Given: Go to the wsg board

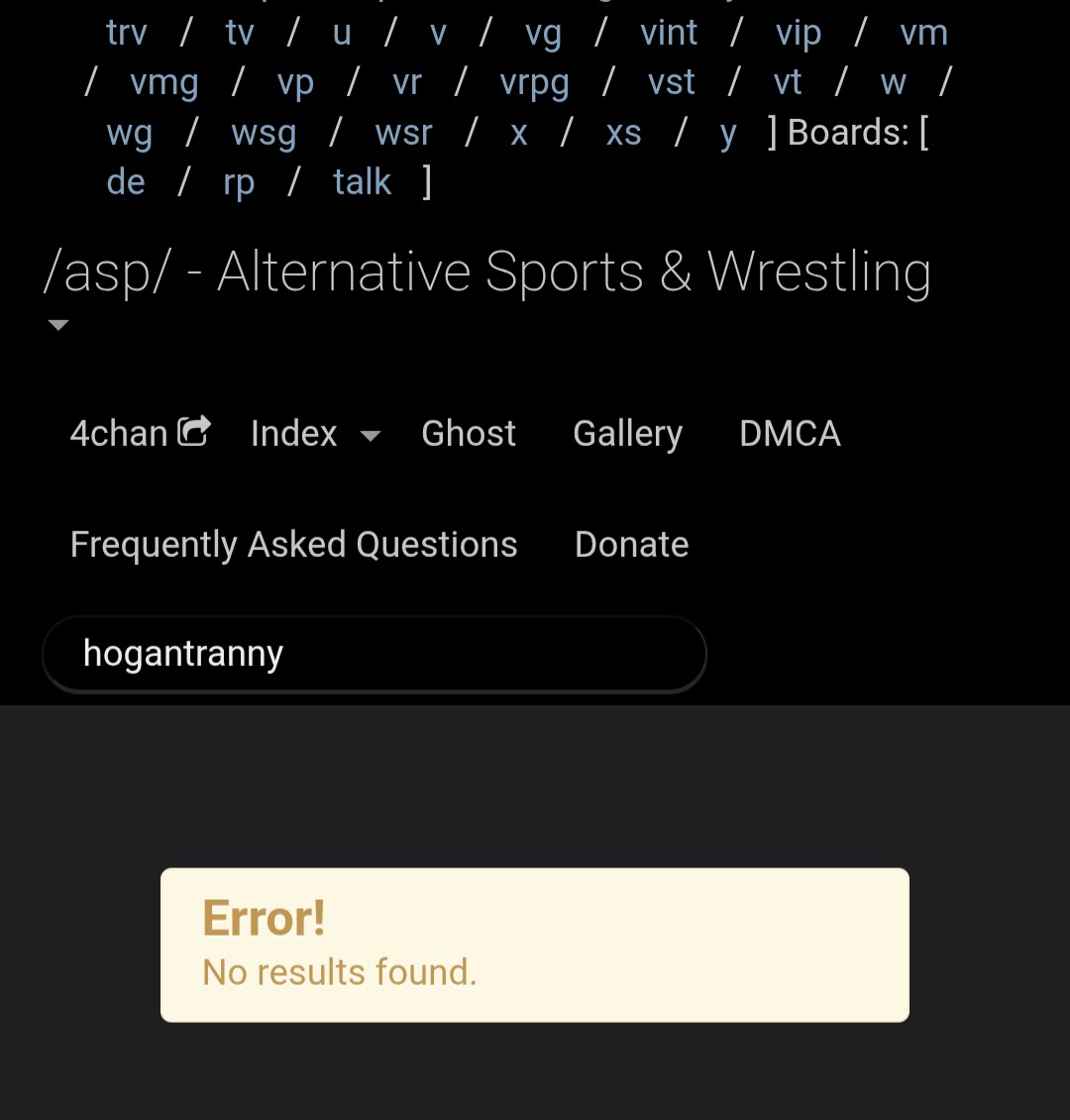Looking at the screenshot, I should click(x=264, y=132).
